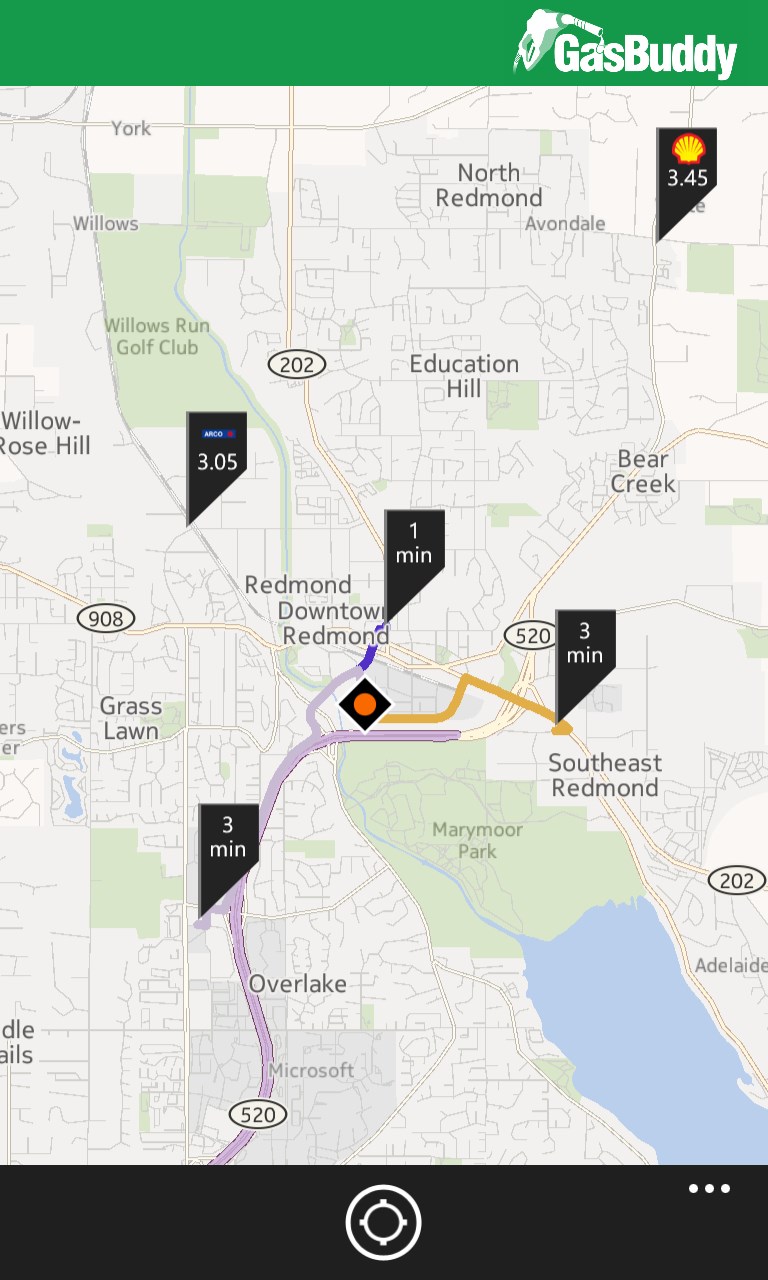Select the ARCO station priced 3.05
768x1280 pixels.
(x=217, y=450)
